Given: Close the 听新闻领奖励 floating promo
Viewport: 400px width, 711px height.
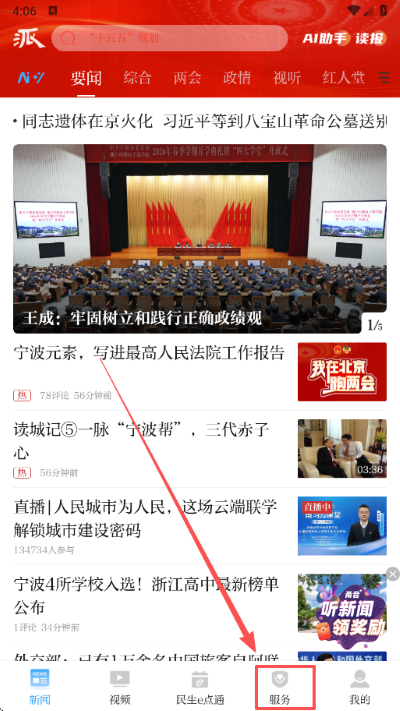Looking at the screenshot, I should [x=393, y=574].
